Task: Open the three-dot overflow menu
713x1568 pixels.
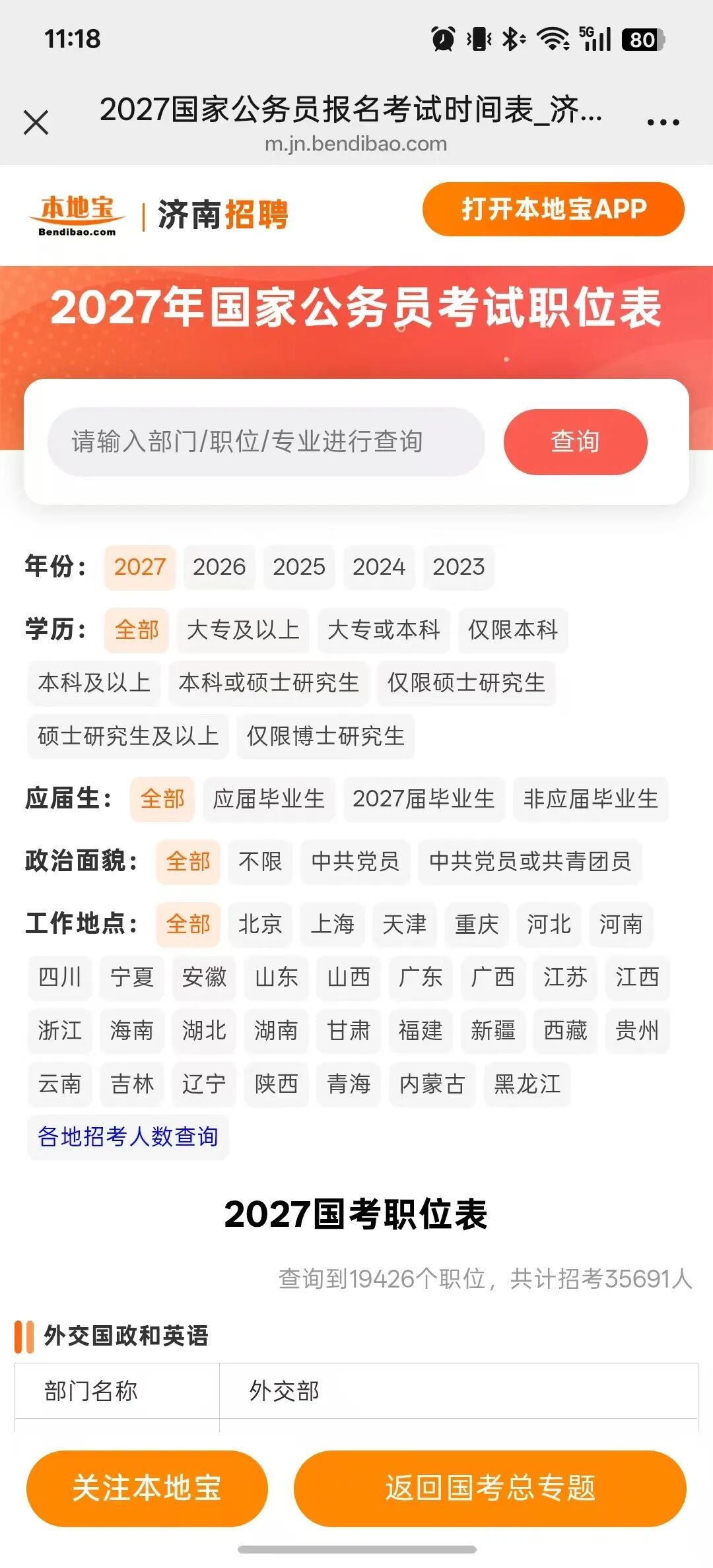Action: [x=663, y=122]
